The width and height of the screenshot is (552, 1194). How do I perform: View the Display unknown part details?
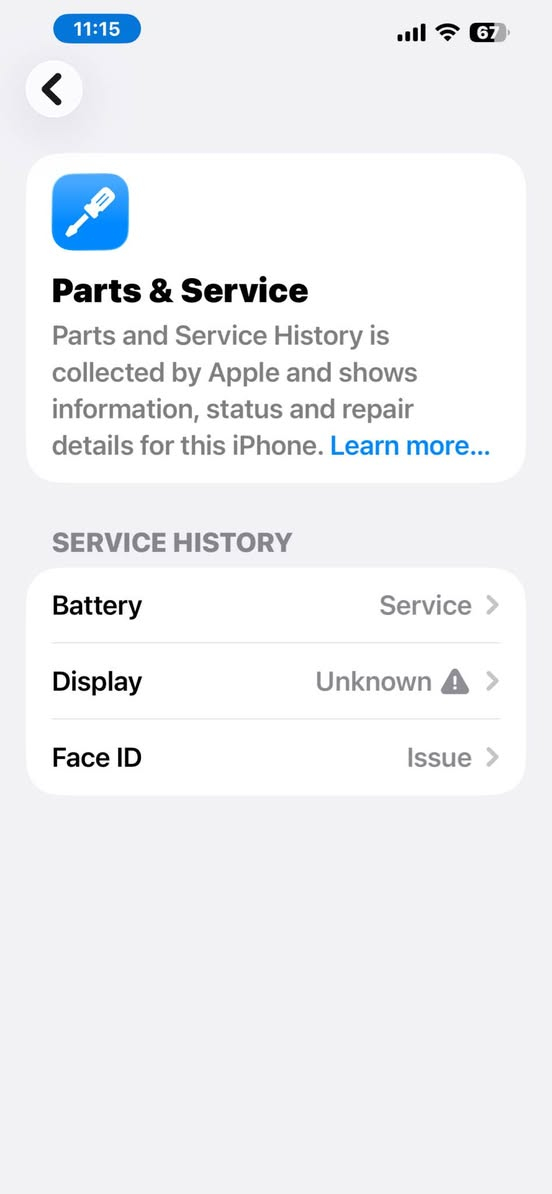coord(276,682)
